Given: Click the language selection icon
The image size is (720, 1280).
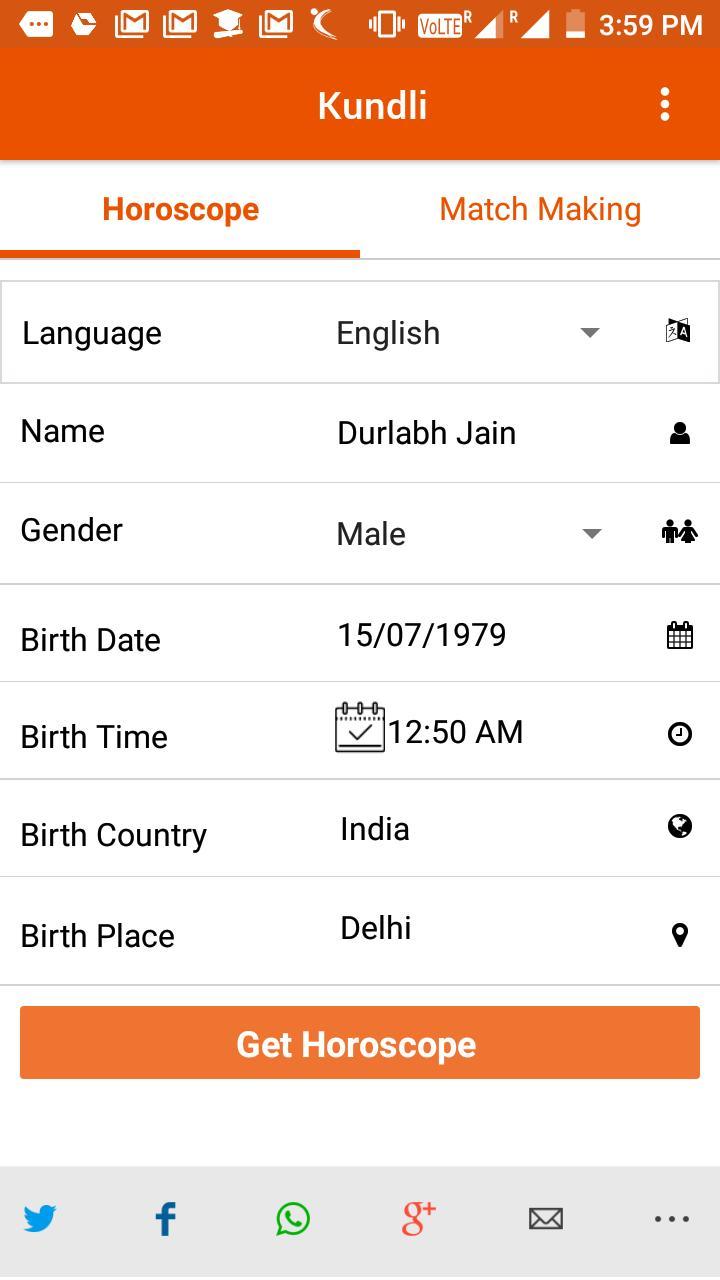Looking at the screenshot, I should pos(678,330).
